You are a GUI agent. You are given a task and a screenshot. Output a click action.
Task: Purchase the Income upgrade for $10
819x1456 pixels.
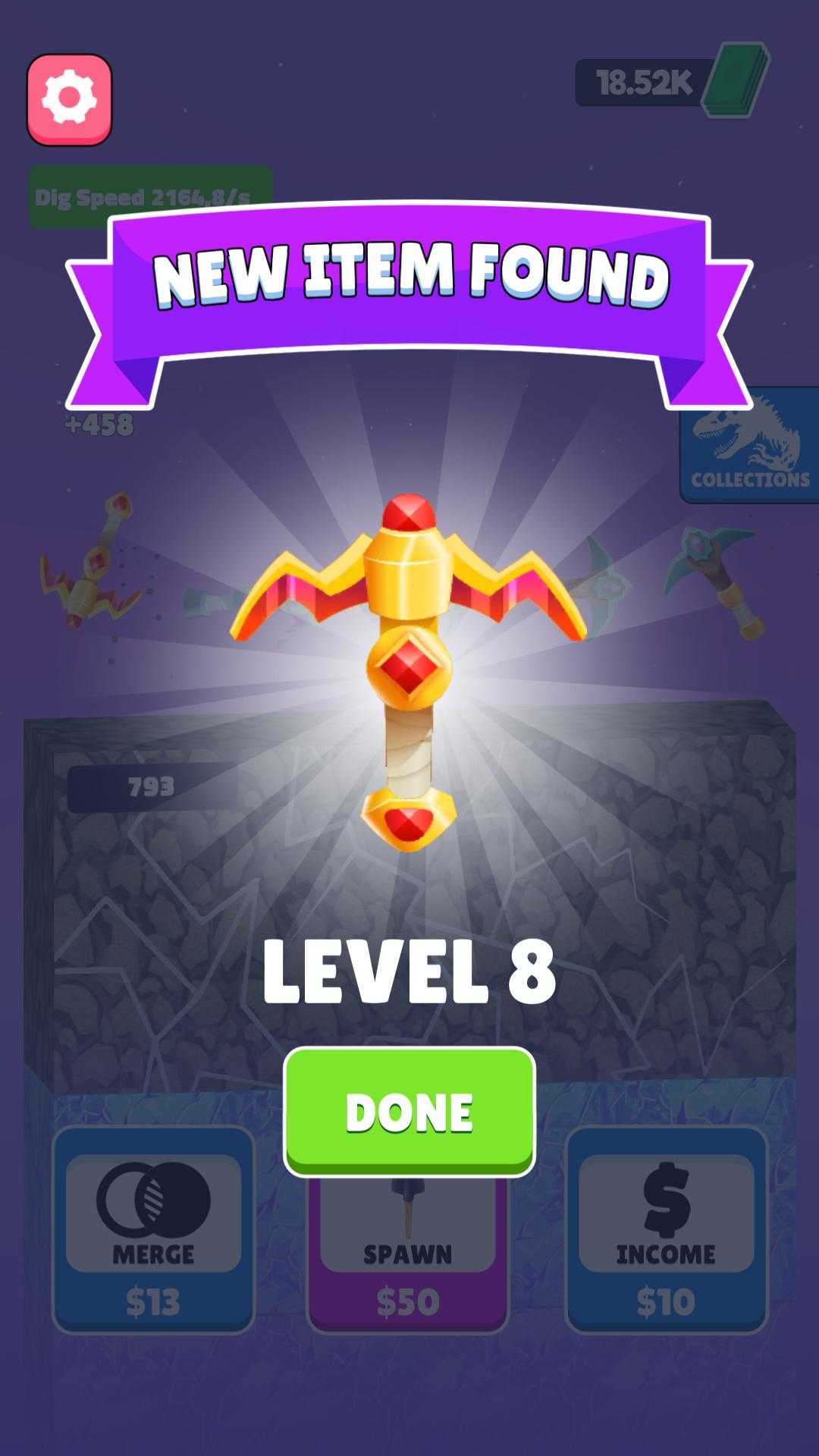tap(666, 1230)
